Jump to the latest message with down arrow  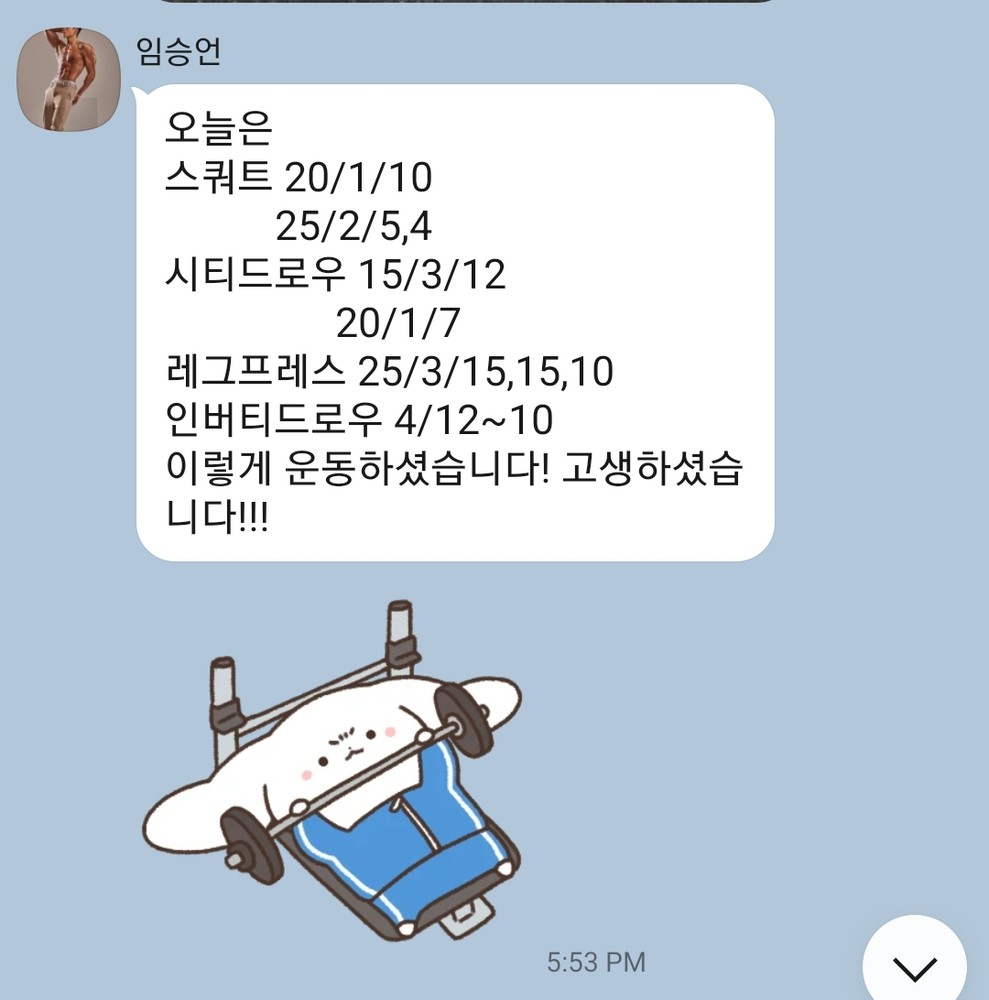tap(914, 965)
